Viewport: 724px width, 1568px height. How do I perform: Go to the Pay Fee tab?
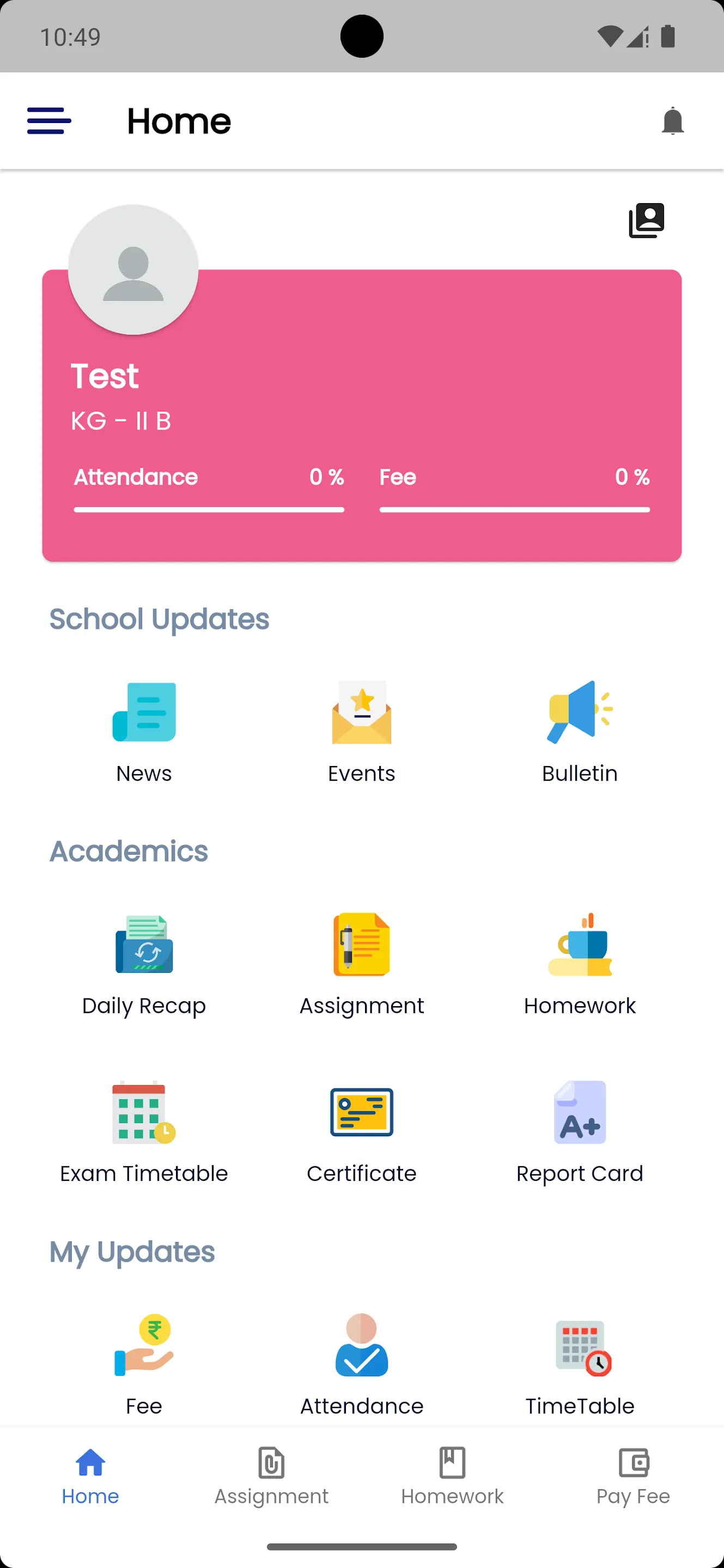[x=633, y=1476]
